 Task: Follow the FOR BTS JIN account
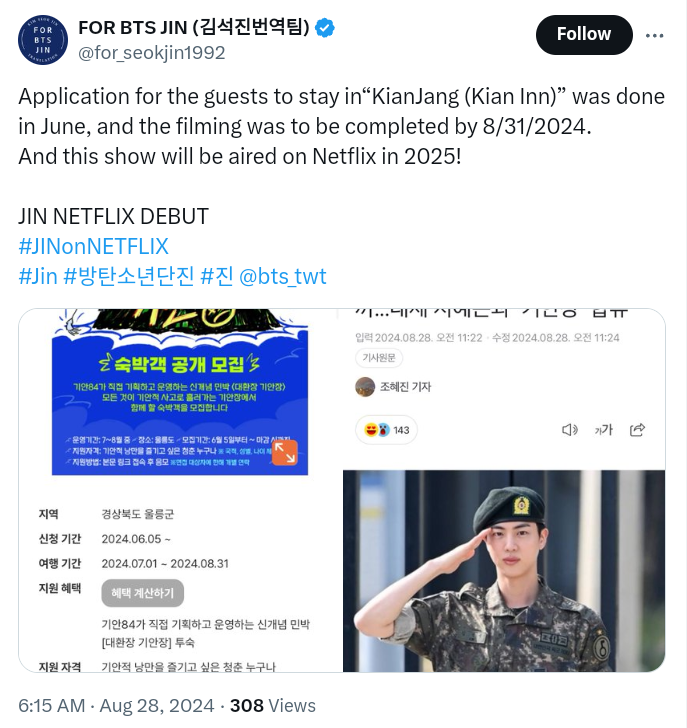click(x=584, y=34)
